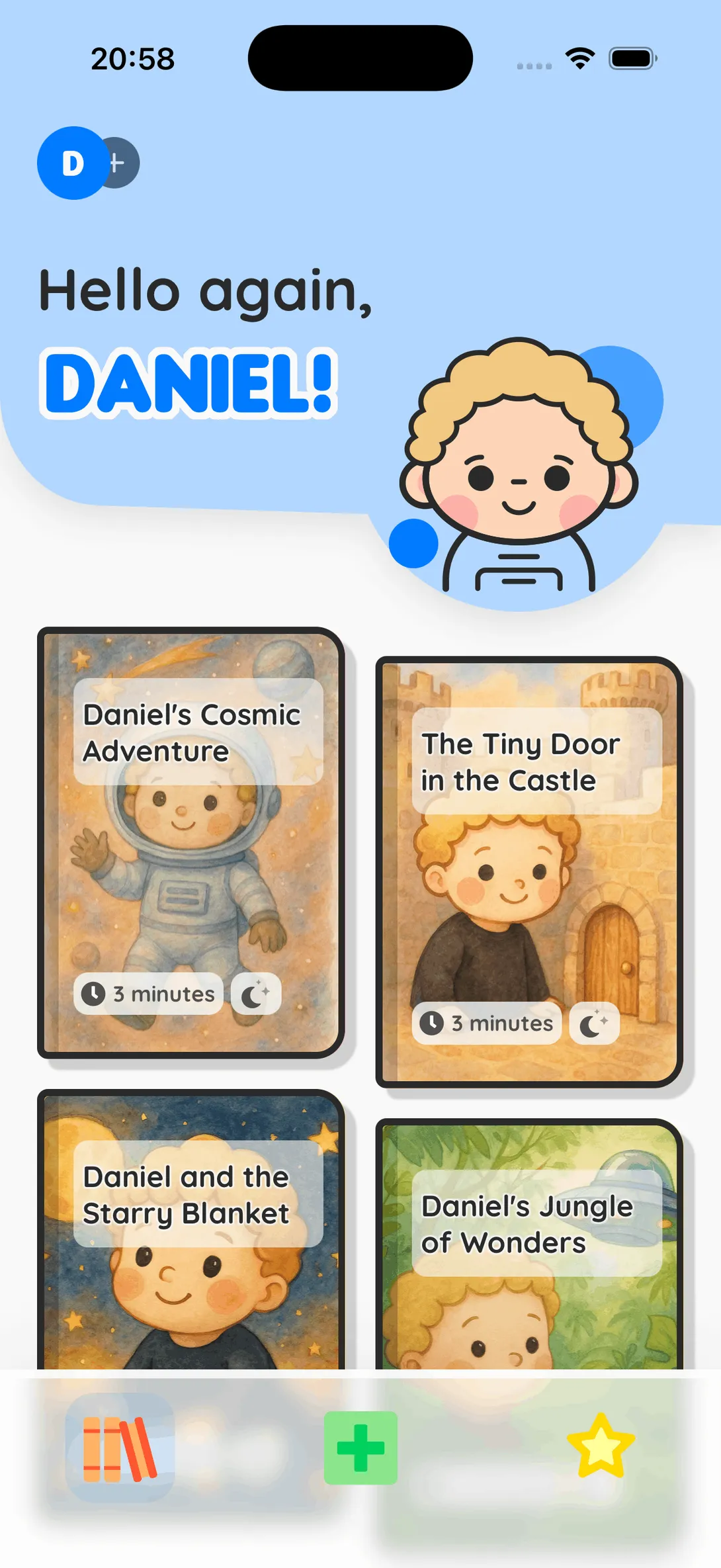Tap "3 minutes" badge on Tiny Door story
The image size is (721, 1568).
point(487,1024)
